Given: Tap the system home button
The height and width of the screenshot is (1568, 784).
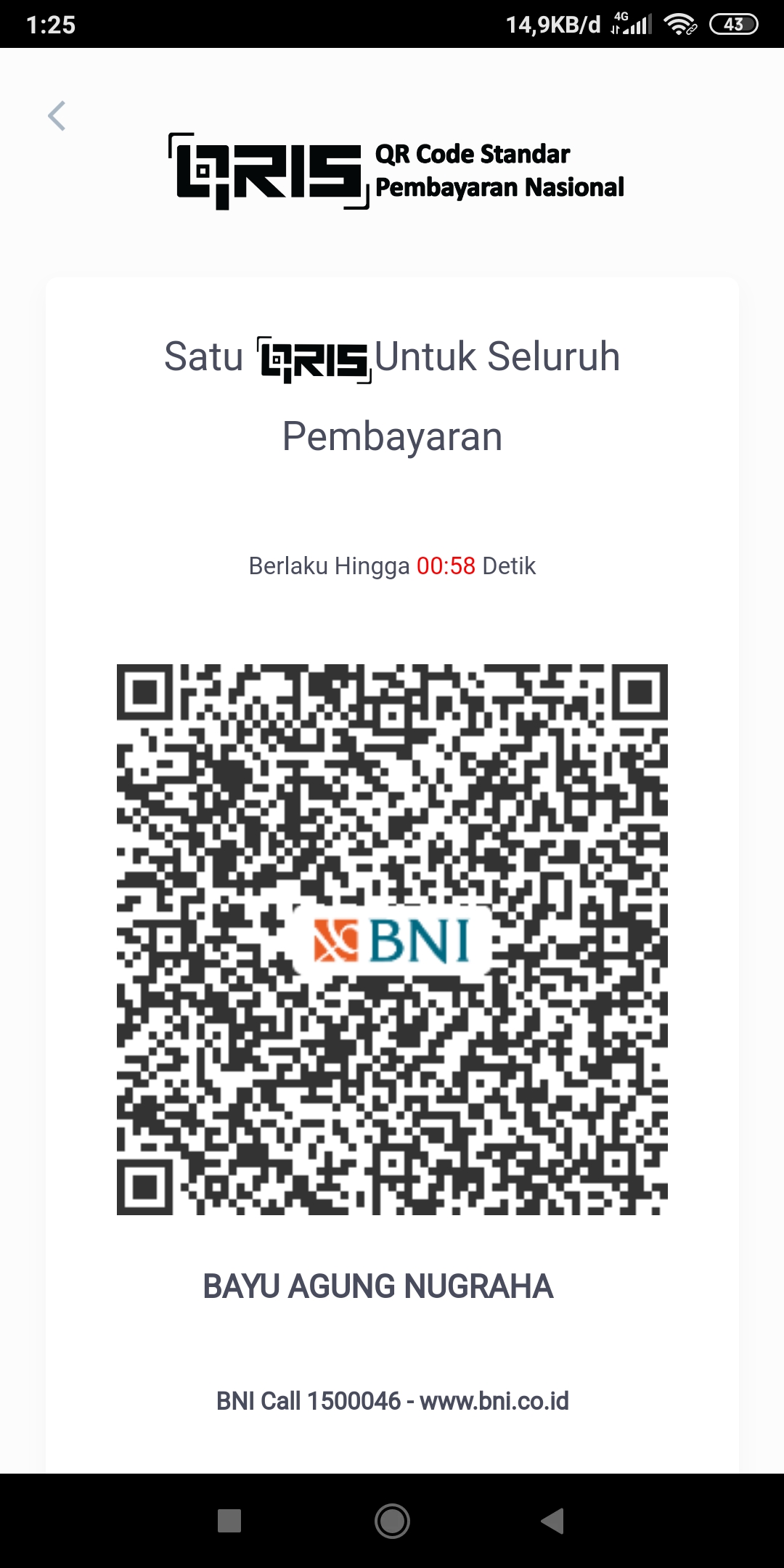Looking at the screenshot, I should pos(392,1521).
